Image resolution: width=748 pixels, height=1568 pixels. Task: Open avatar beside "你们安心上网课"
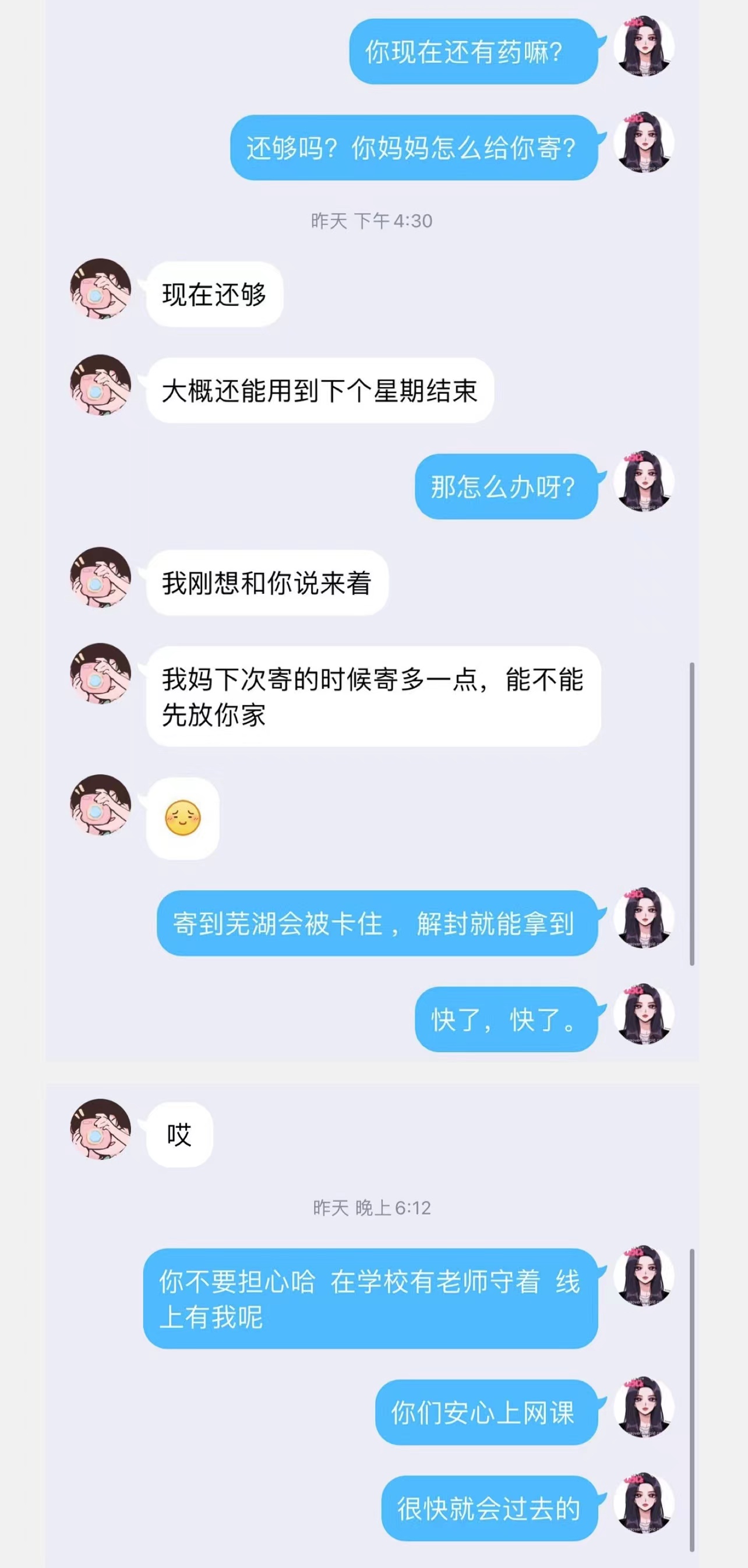point(643,1407)
